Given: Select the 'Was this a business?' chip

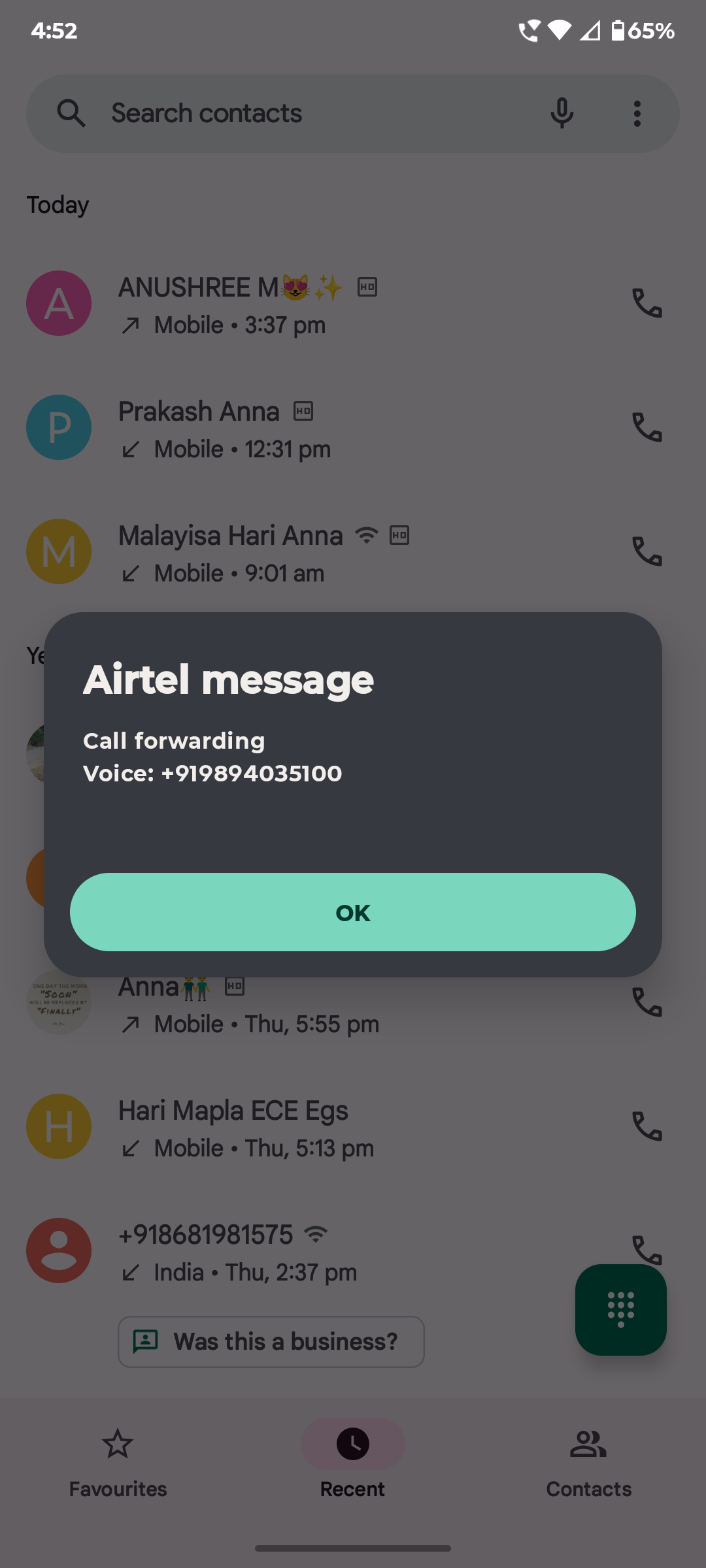Looking at the screenshot, I should 271,1341.
